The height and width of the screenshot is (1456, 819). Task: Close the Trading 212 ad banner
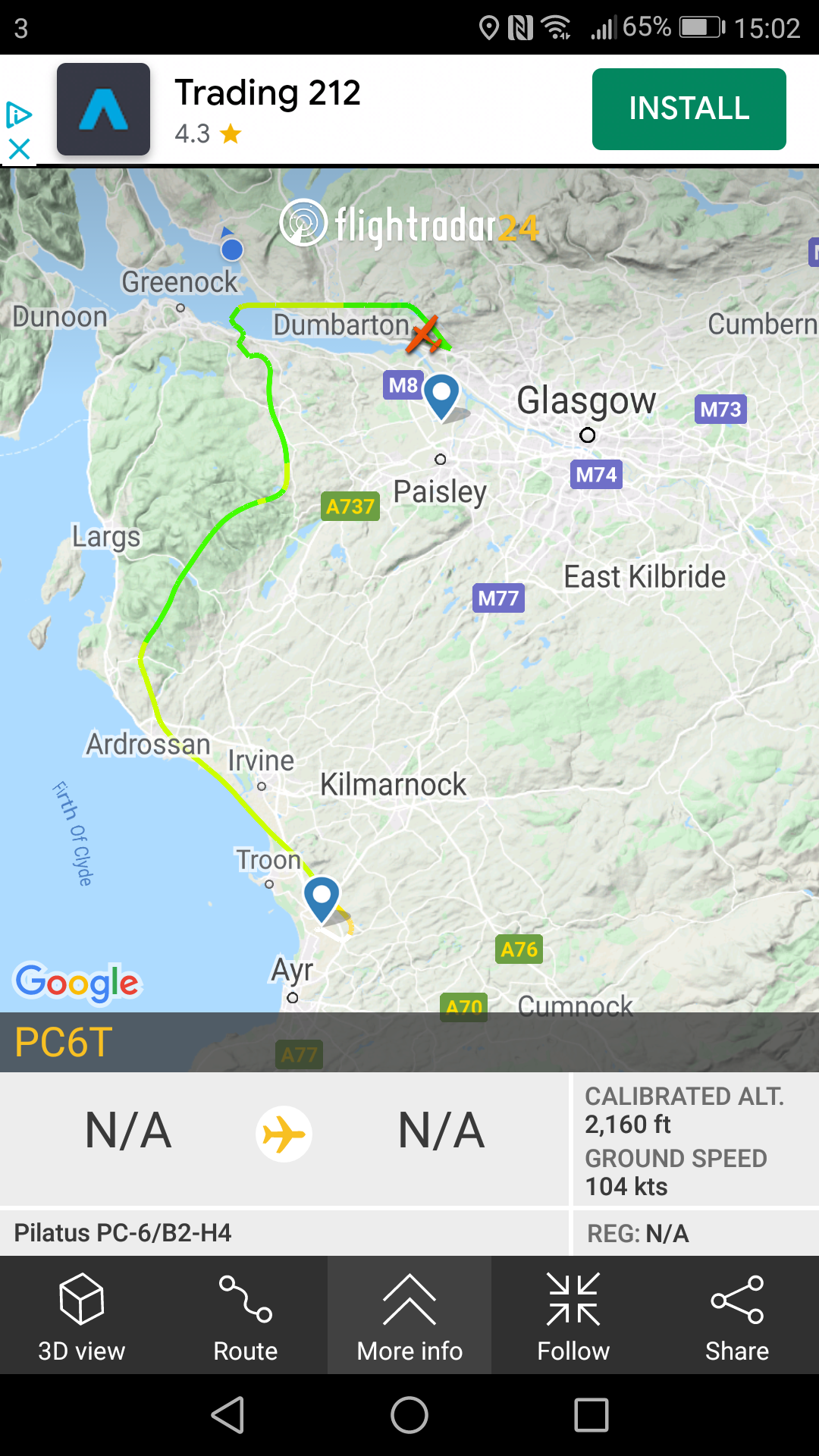[x=19, y=149]
